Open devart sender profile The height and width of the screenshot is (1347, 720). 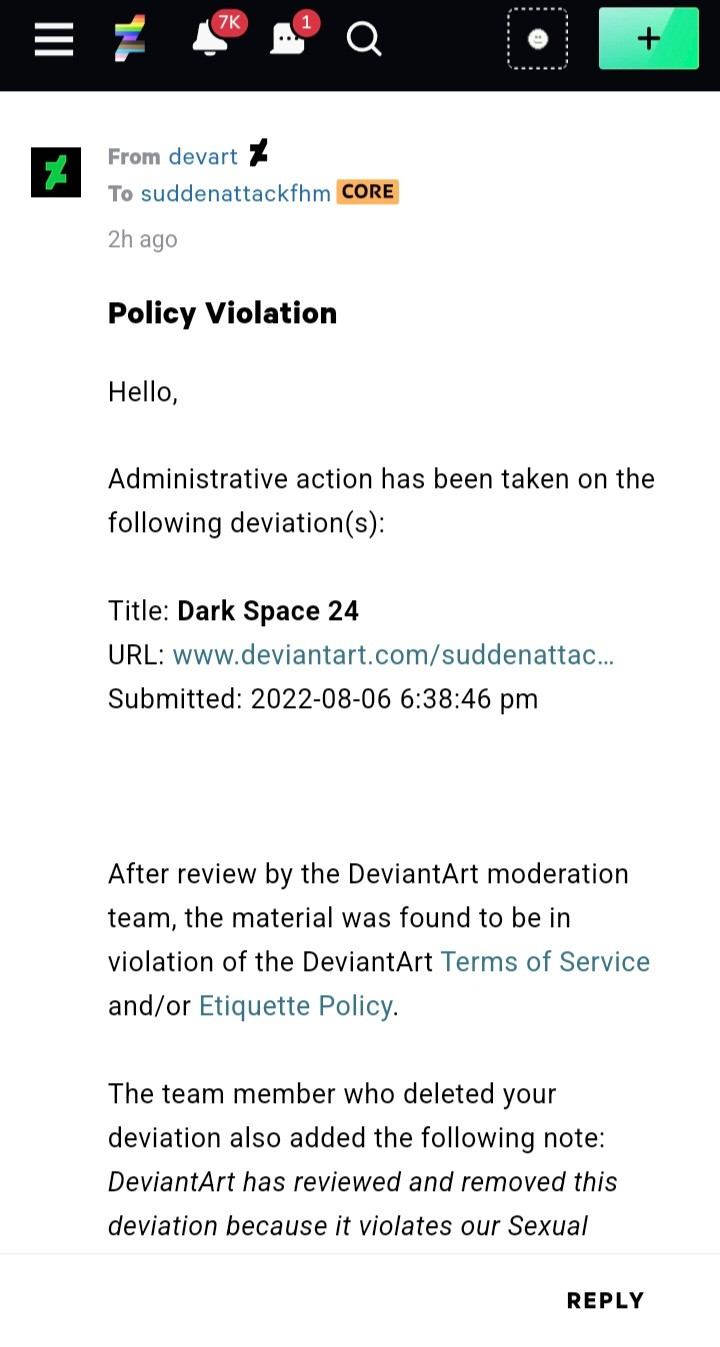[203, 157]
